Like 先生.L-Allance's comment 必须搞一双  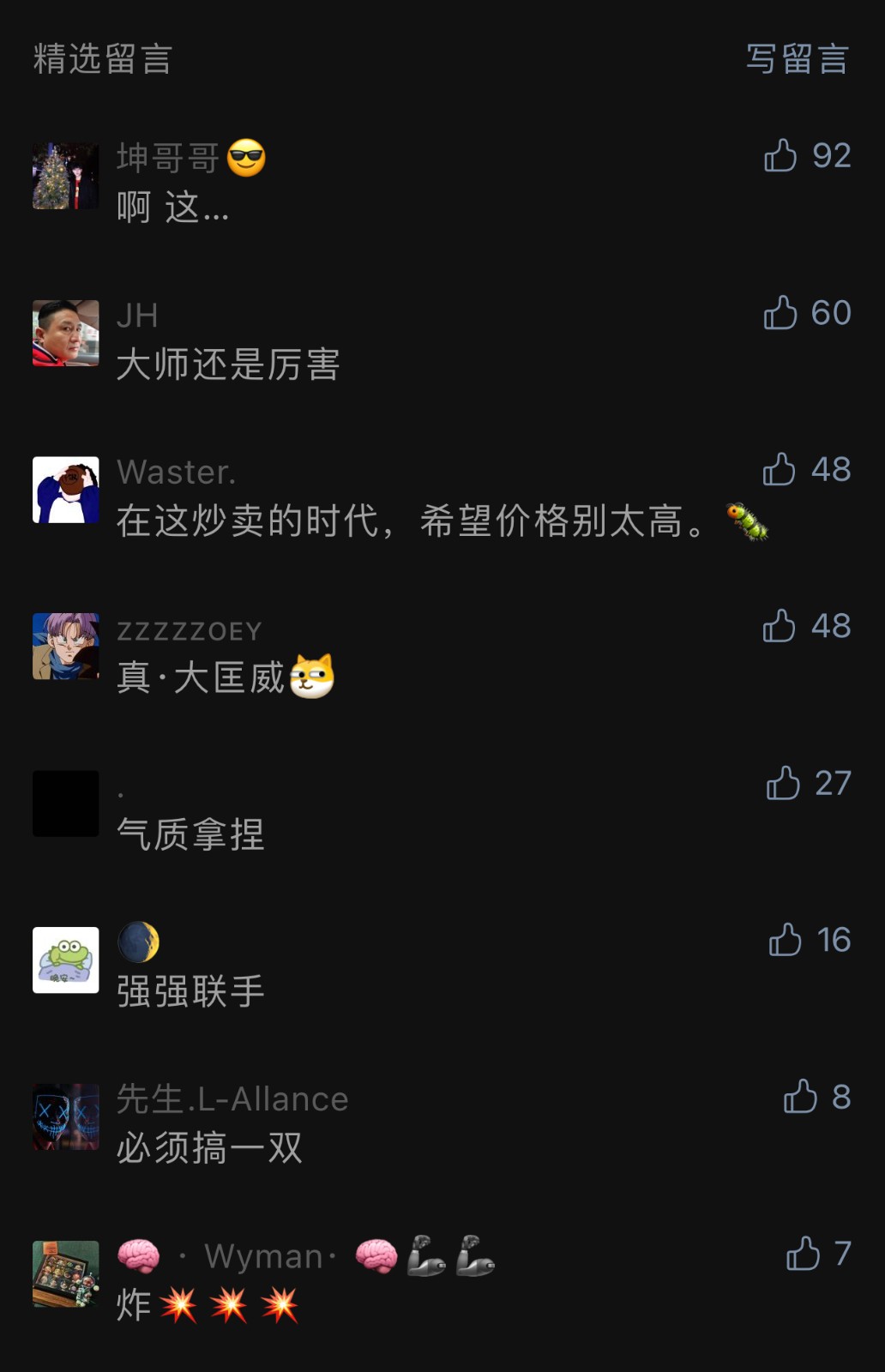coord(800,1097)
